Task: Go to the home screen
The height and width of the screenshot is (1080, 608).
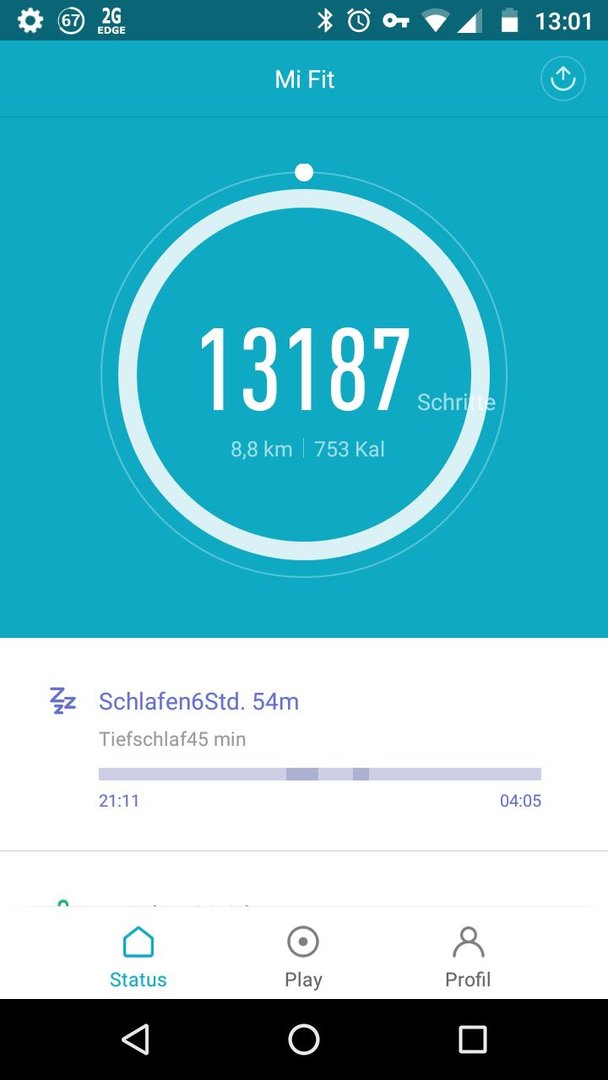Action: 304,1039
